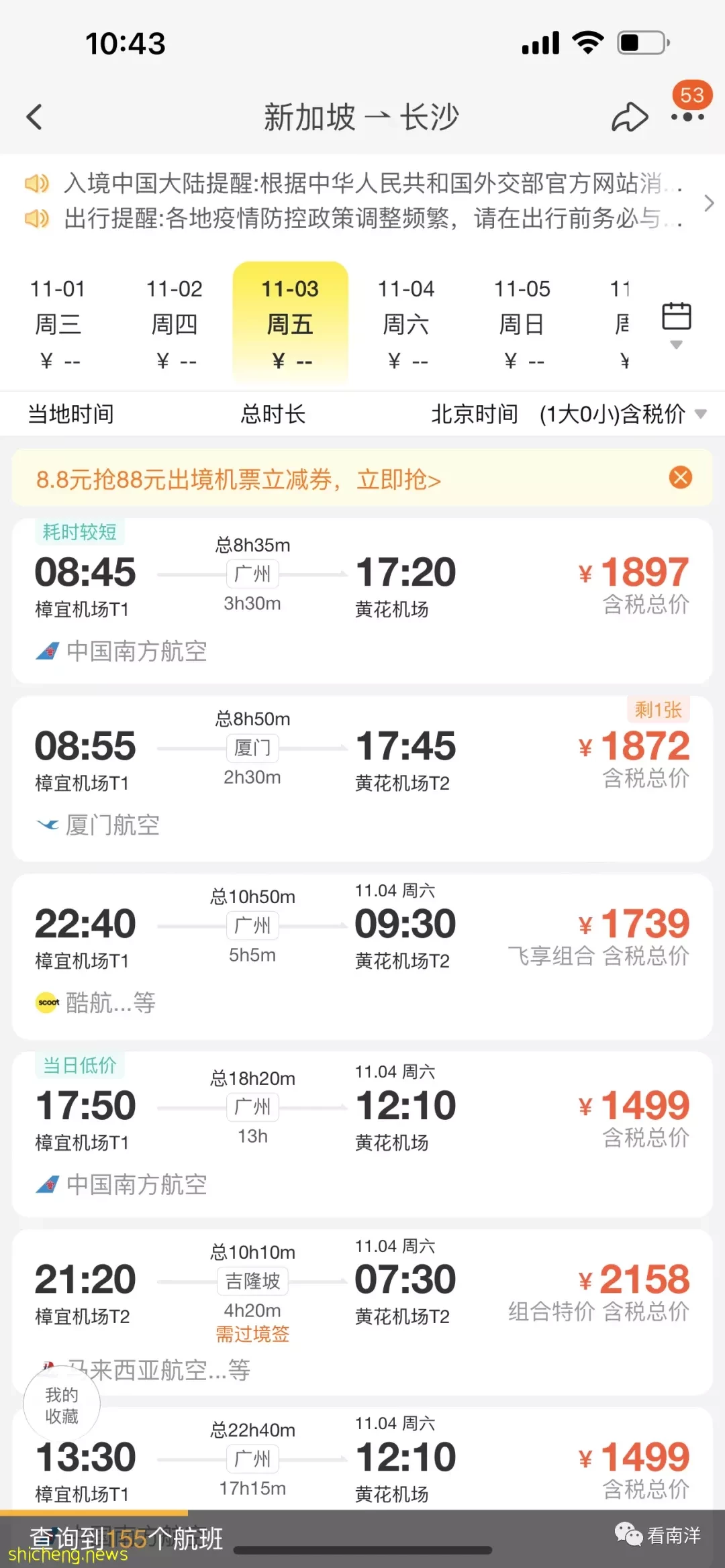The height and width of the screenshot is (1568, 725).
Task: Open the 08:45 中国南方航空 flight at ¥1897
Action: point(362,600)
